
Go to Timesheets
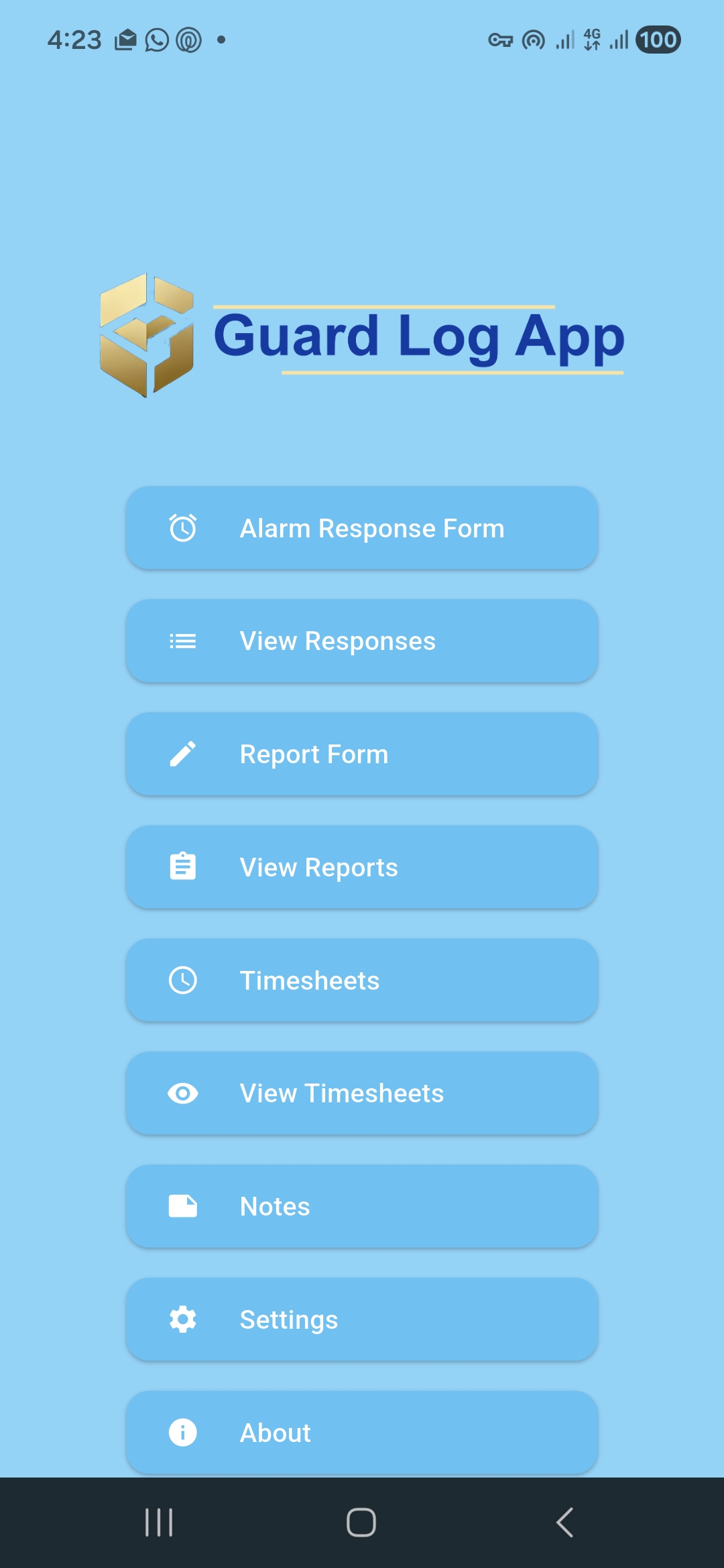362,980
